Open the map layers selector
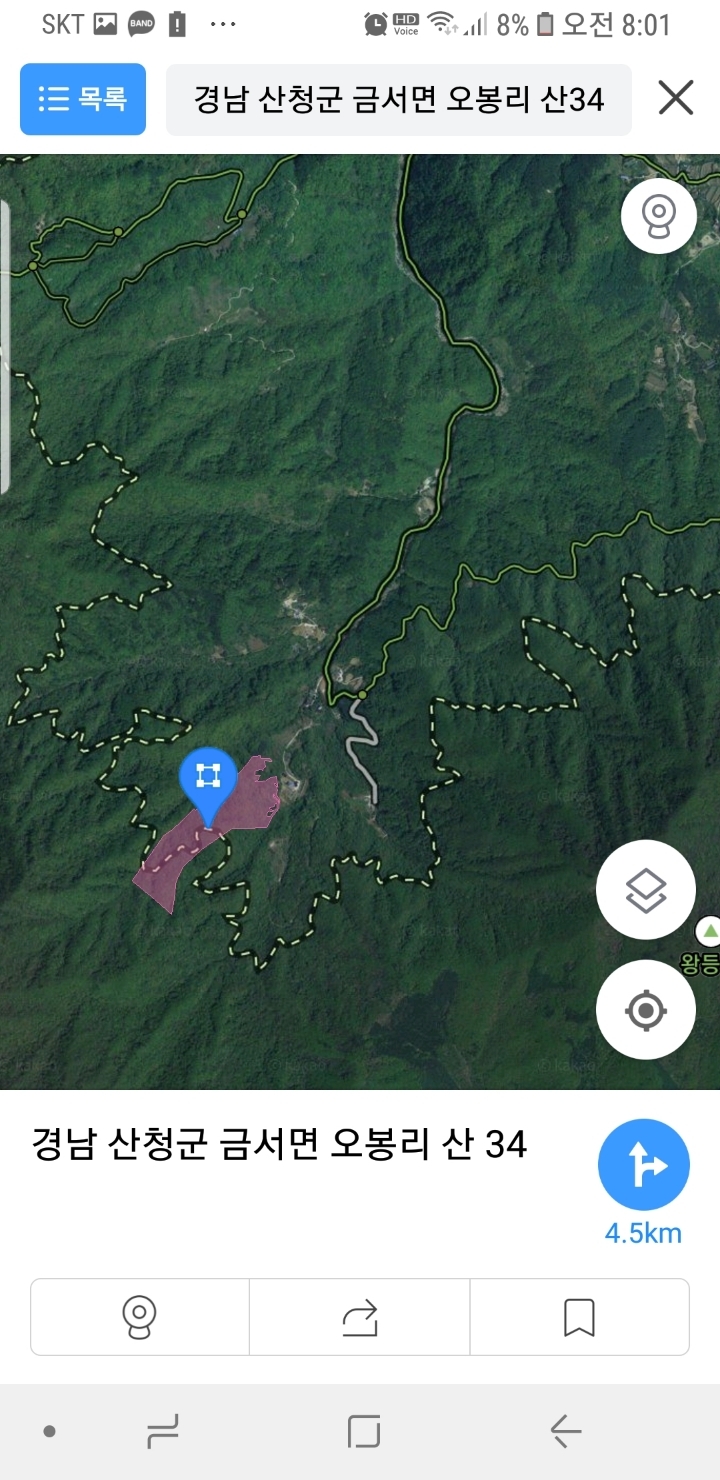This screenshot has width=720, height=1480. [646, 889]
